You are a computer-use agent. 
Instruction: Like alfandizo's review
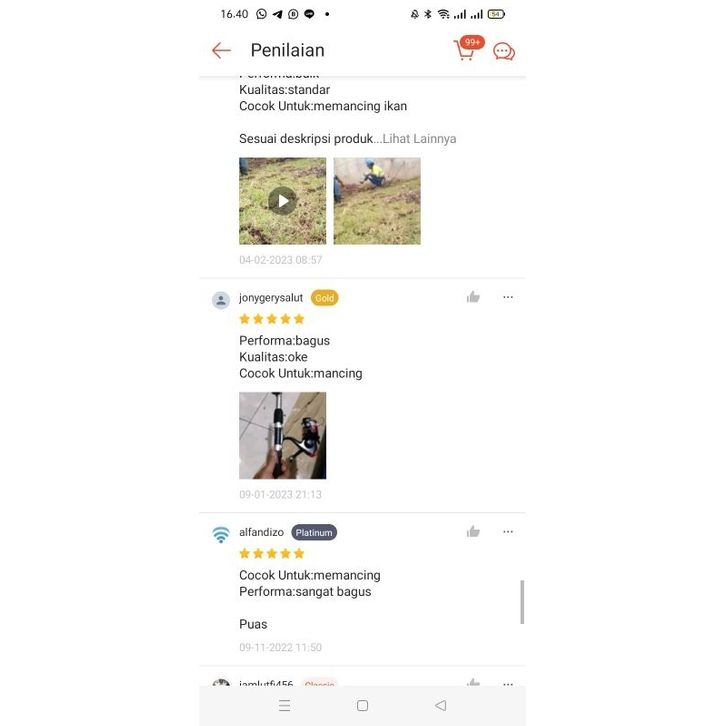[x=473, y=532]
